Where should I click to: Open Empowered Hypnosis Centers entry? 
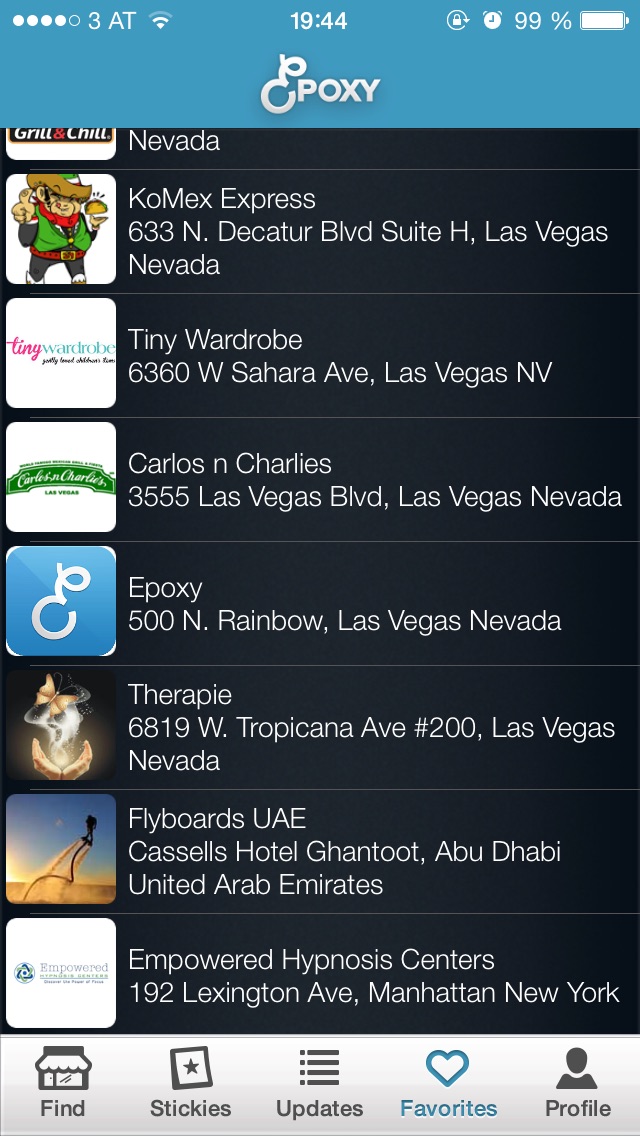pyautogui.click(x=320, y=975)
